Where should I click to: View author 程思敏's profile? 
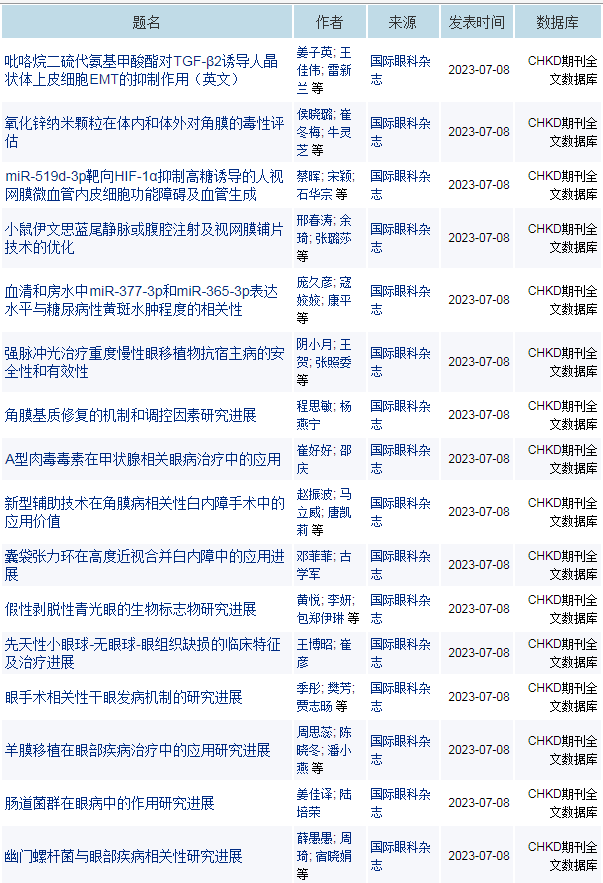click(x=313, y=407)
